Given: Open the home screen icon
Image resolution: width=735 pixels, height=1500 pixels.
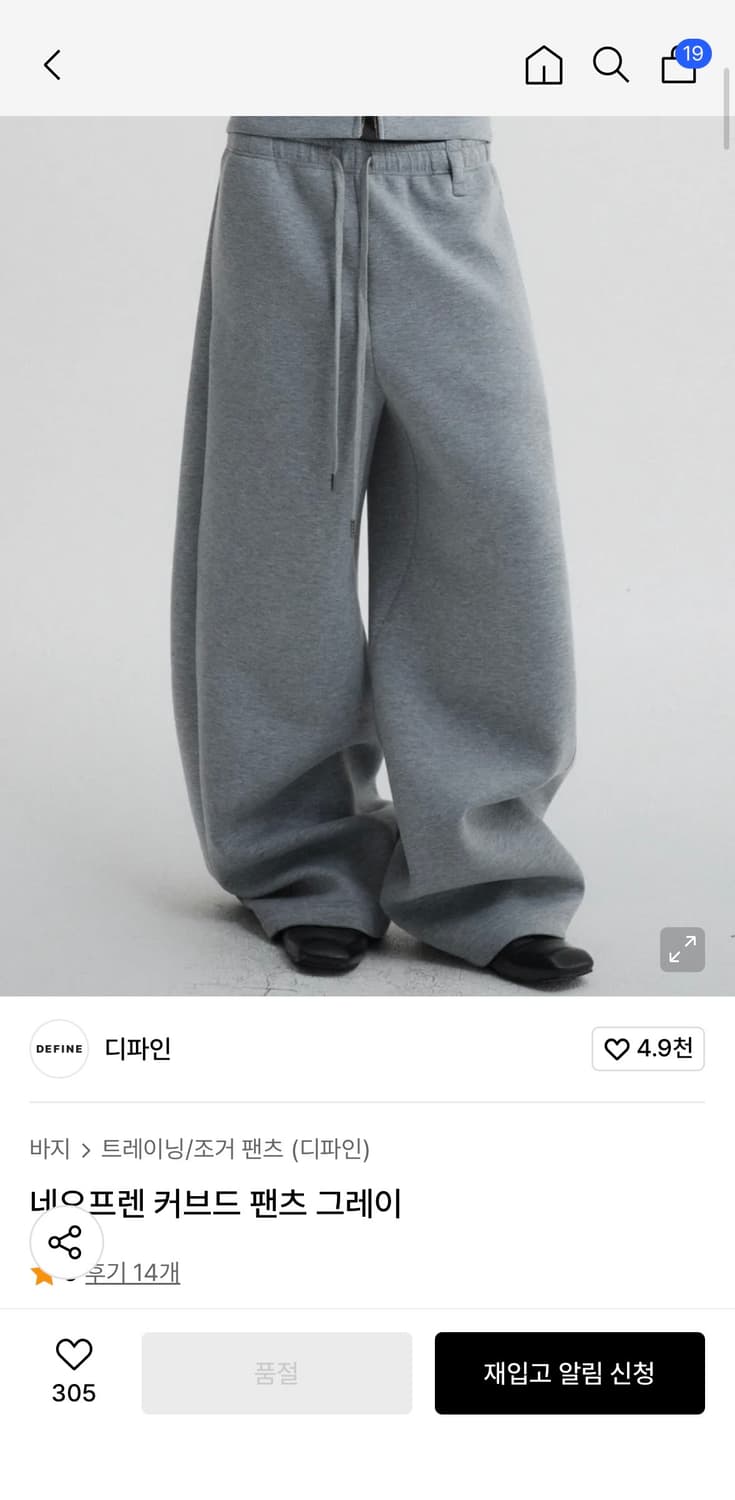Looking at the screenshot, I should click(x=543, y=66).
